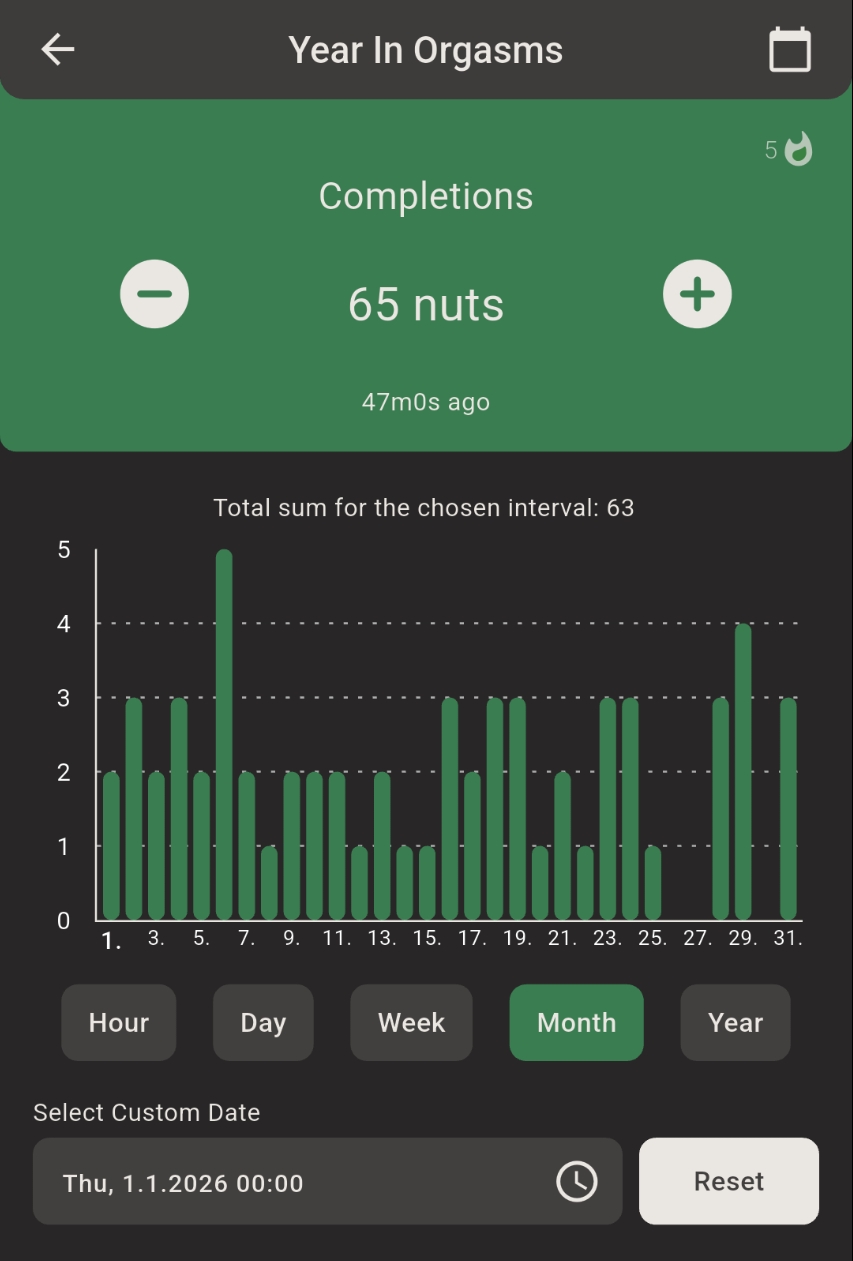
Task: Choose the Month interval
Action: (x=576, y=1022)
